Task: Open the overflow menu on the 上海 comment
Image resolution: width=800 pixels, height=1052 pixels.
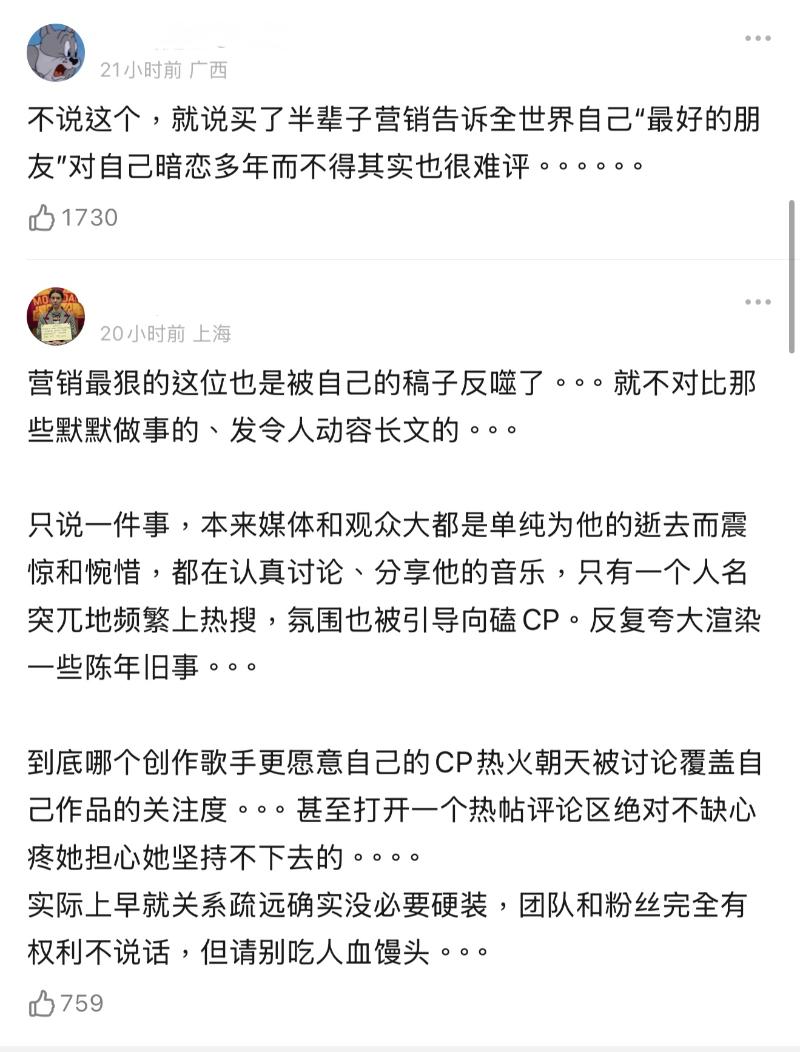Action: click(757, 302)
